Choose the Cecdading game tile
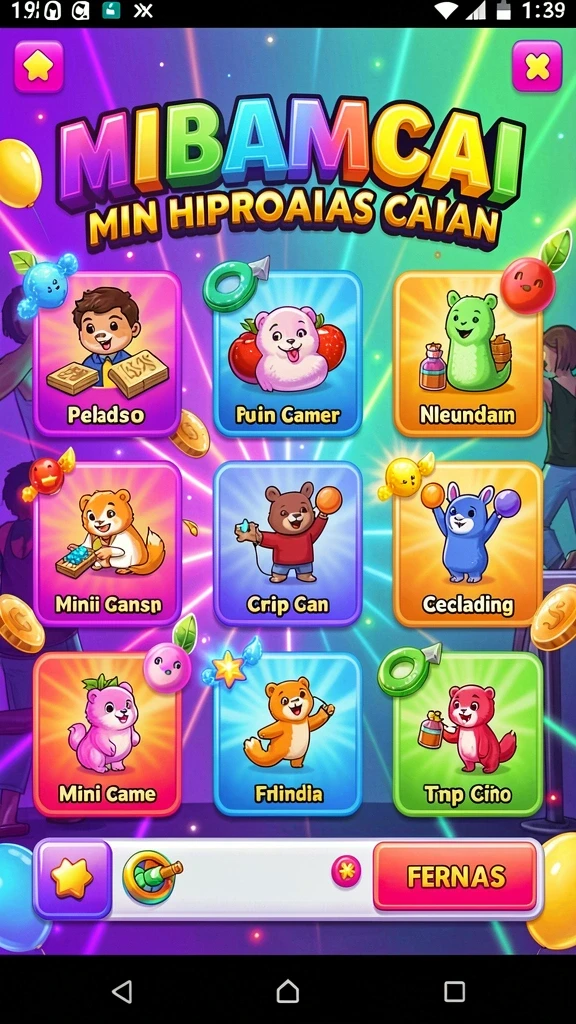Image resolution: width=576 pixels, height=1024 pixels. (x=468, y=543)
